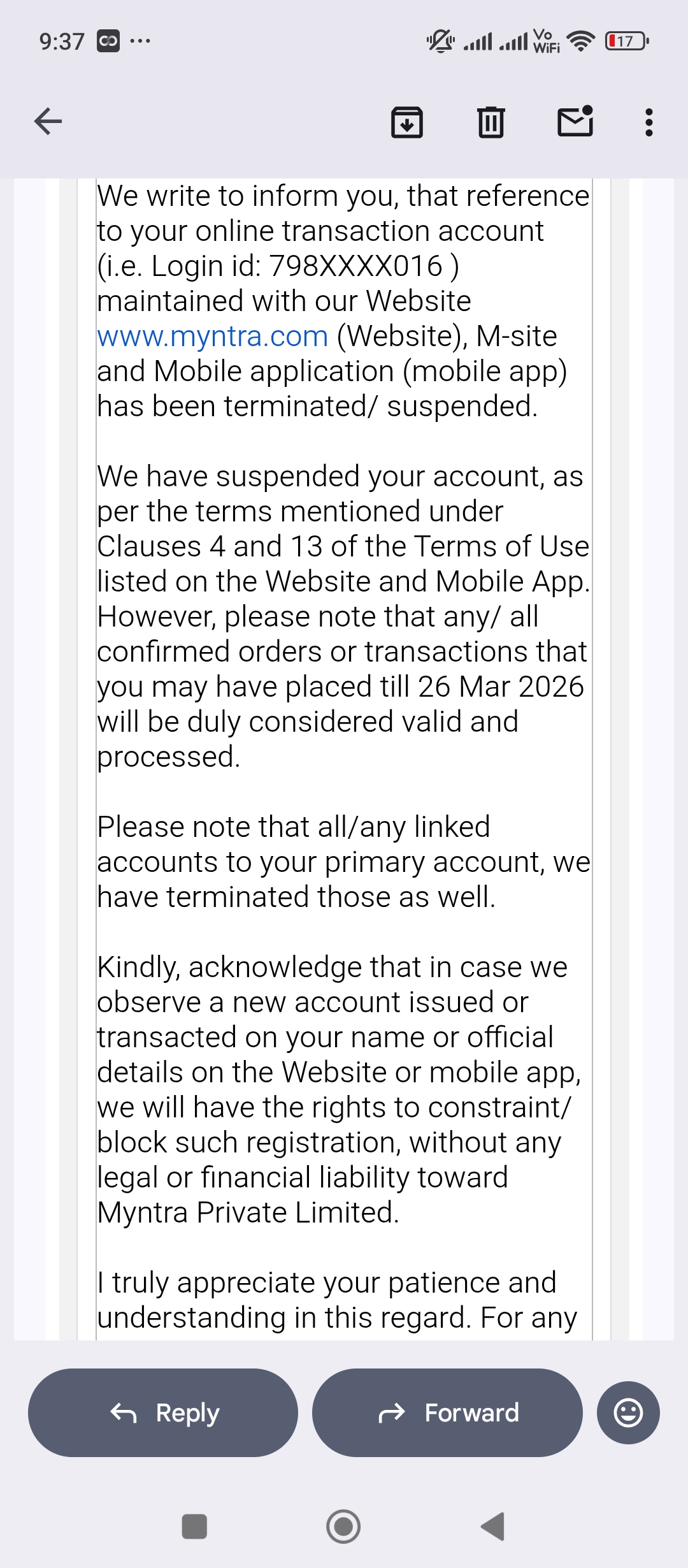The width and height of the screenshot is (688, 1568).
Task: Mark this email as unread
Action: tap(575, 121)
